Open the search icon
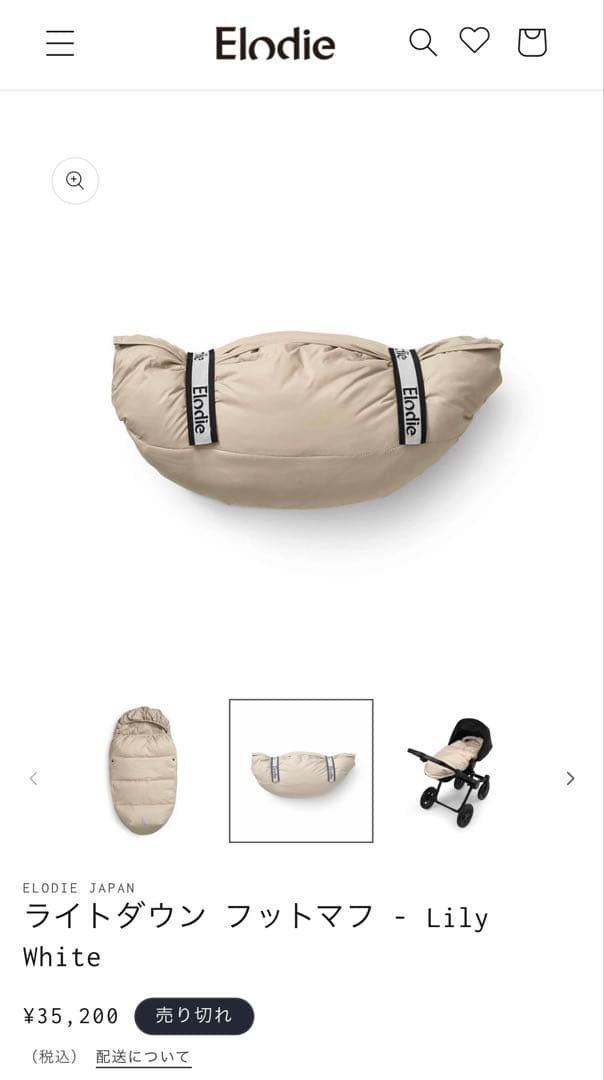The image size is (604, 1080). tap(423, 43)
